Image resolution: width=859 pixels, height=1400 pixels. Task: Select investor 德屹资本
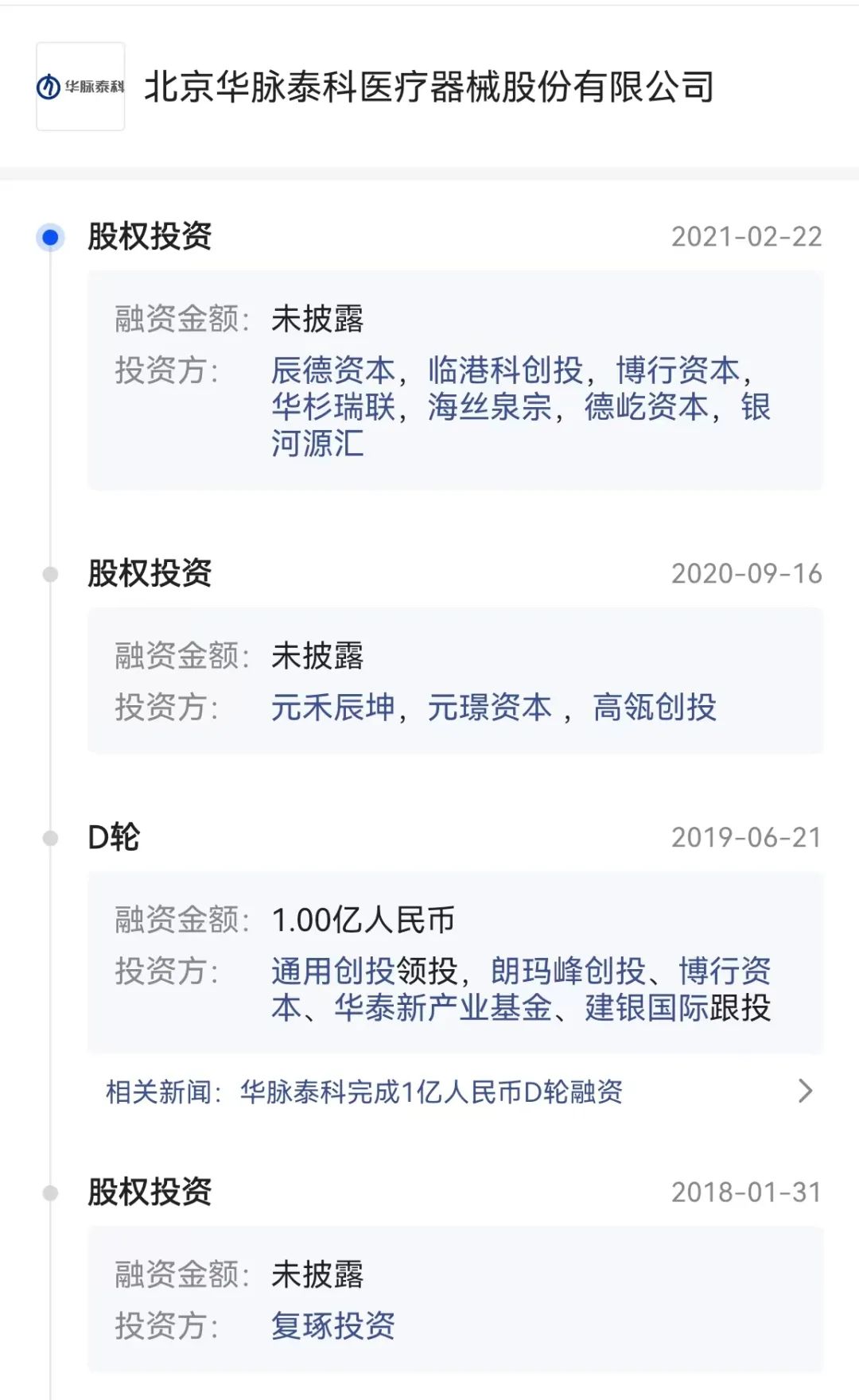pos(646,407)
